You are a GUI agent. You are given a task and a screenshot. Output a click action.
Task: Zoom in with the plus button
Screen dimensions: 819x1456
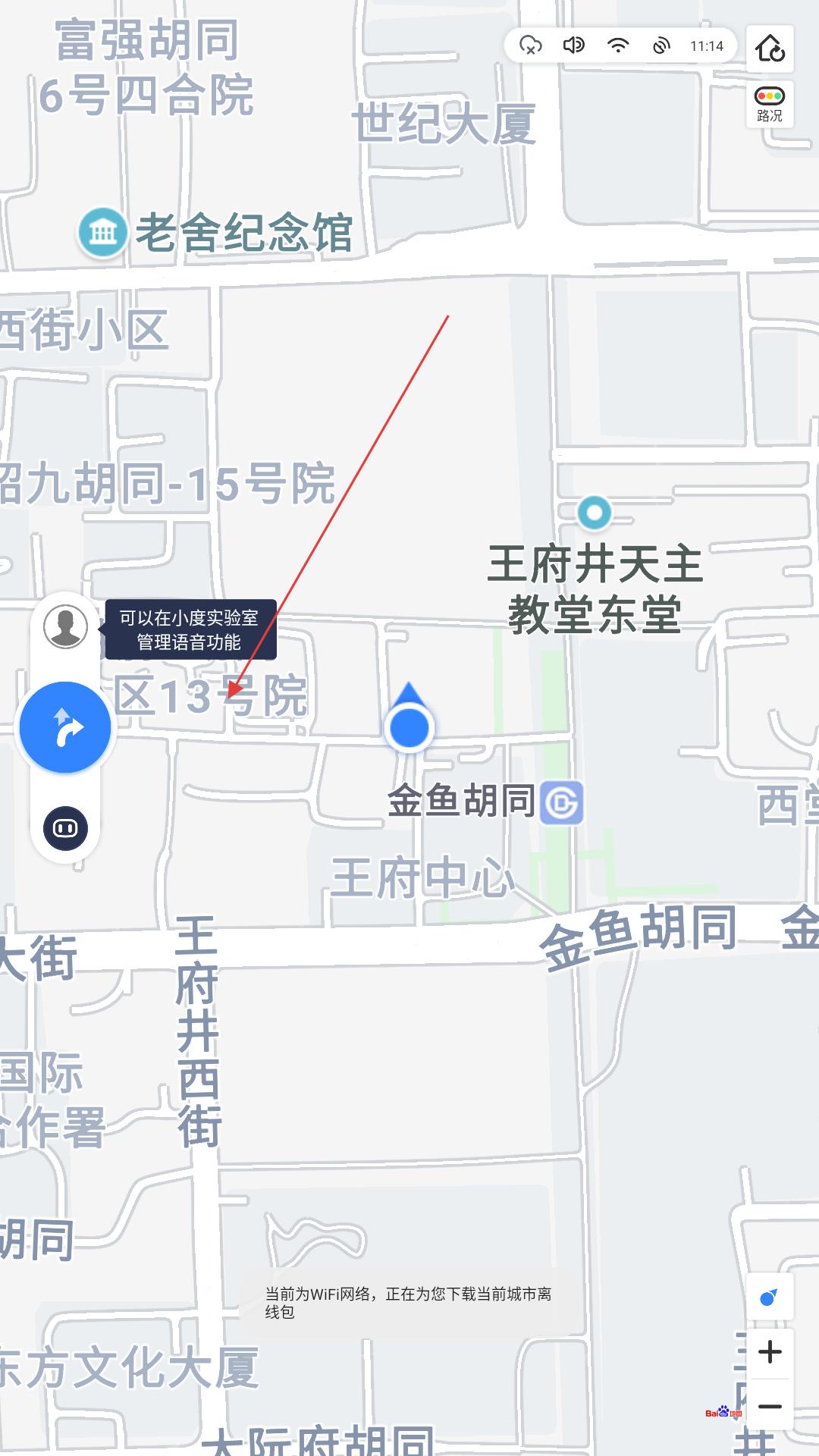click(x=770, y=1352)
